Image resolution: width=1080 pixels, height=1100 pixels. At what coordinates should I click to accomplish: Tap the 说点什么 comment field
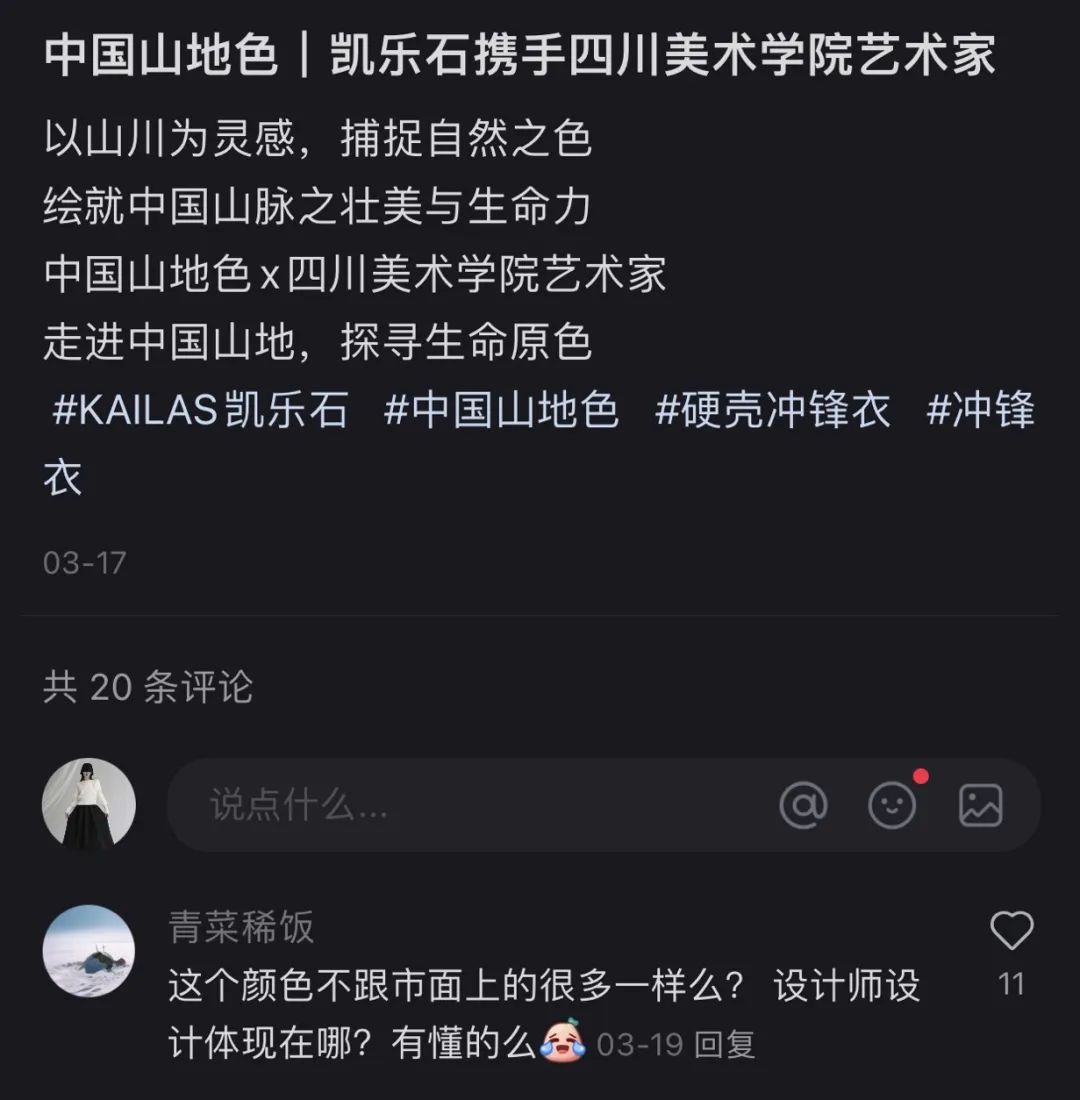coord(400,805)
